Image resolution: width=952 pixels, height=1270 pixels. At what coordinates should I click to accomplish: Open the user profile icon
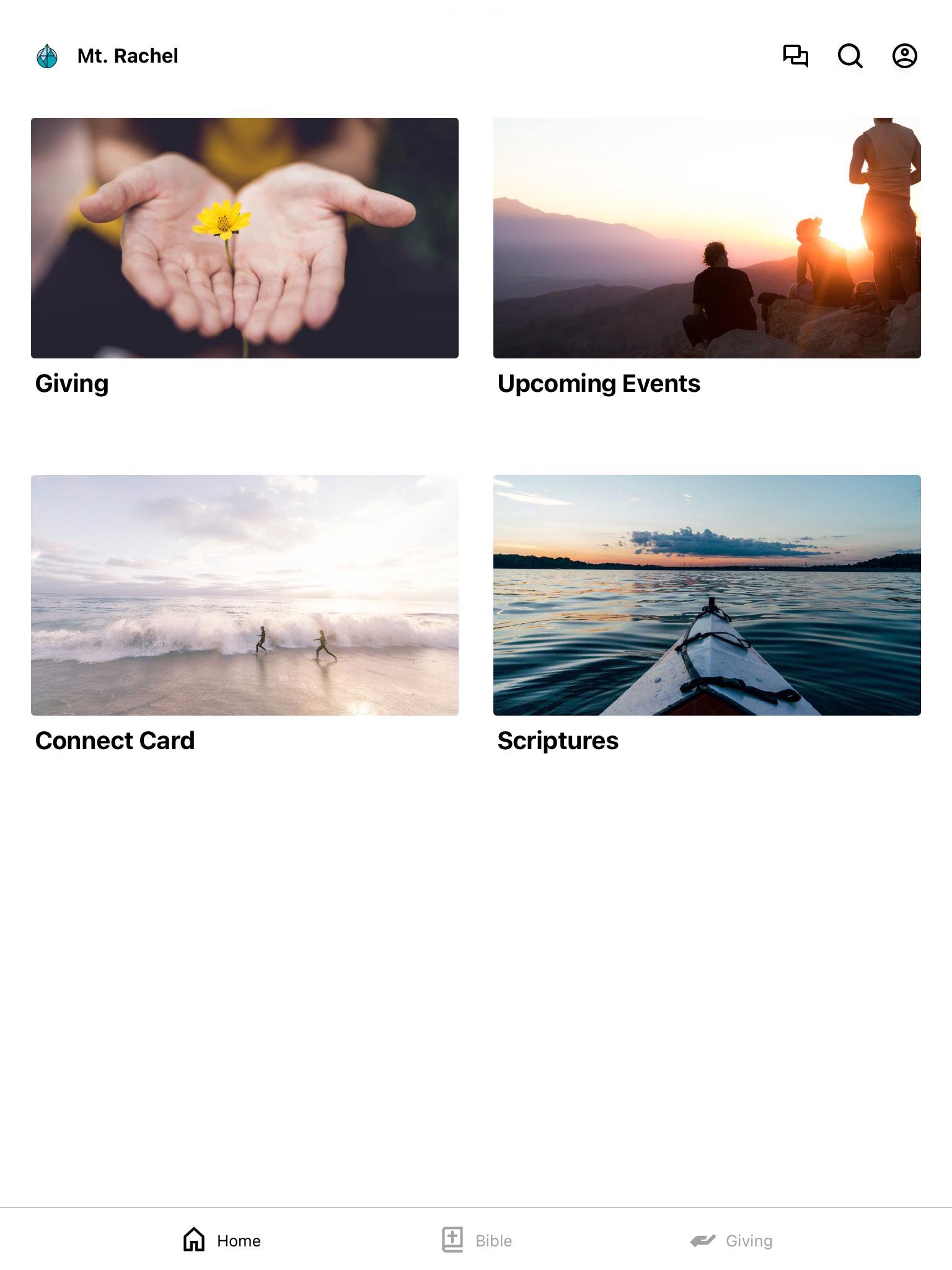[x=904, y=56]
